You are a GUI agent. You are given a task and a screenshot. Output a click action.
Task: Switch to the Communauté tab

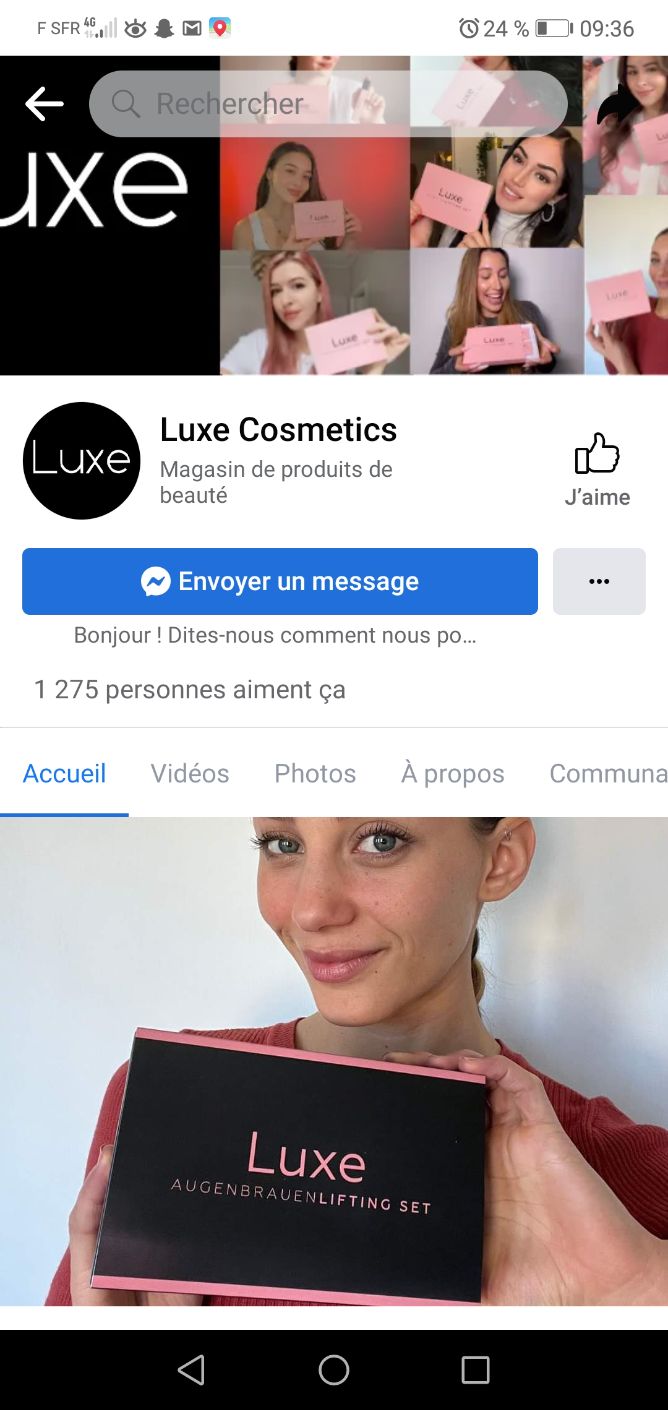607,773
